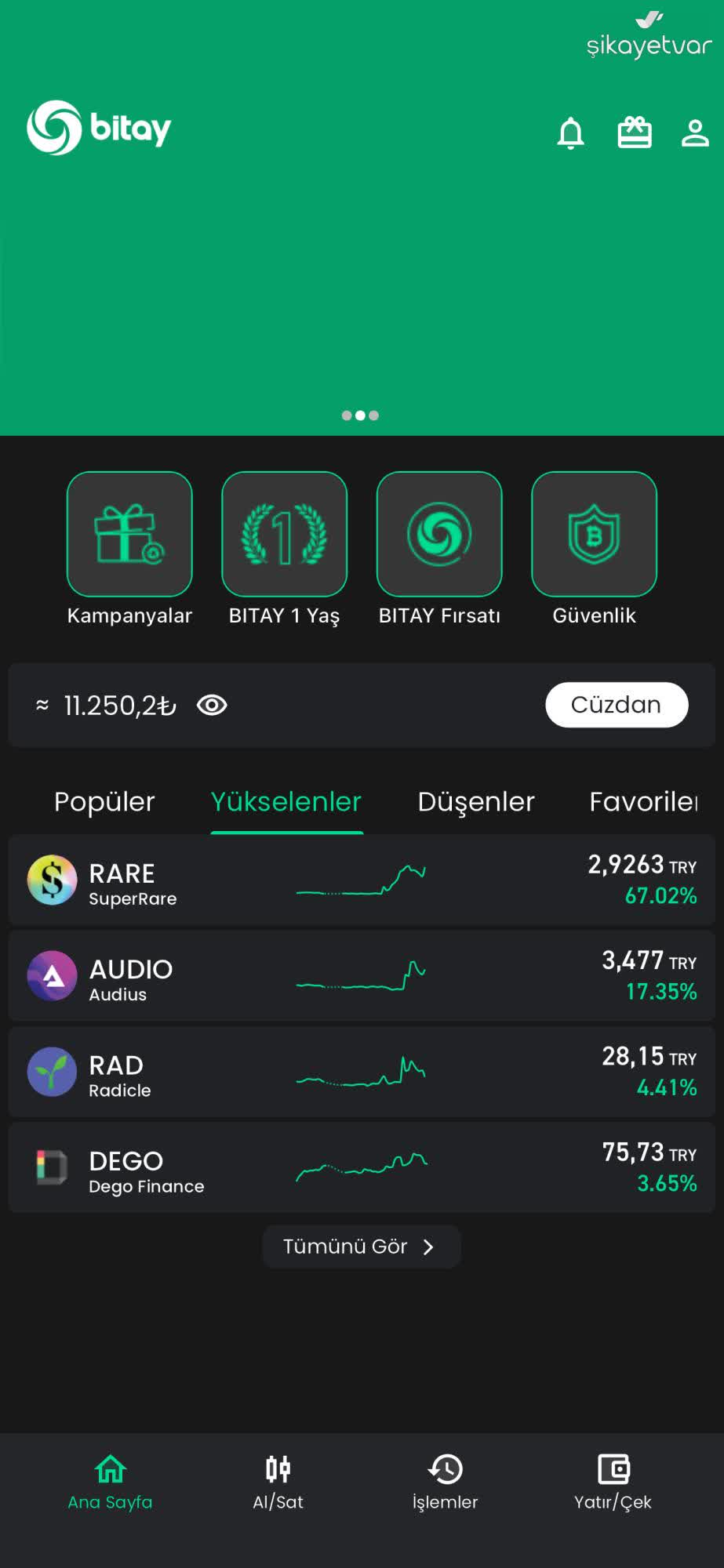Open the RARE SuperRare coin row
Image resolution: width=724 pixels, height=1568 pixels.
[361, 880]
